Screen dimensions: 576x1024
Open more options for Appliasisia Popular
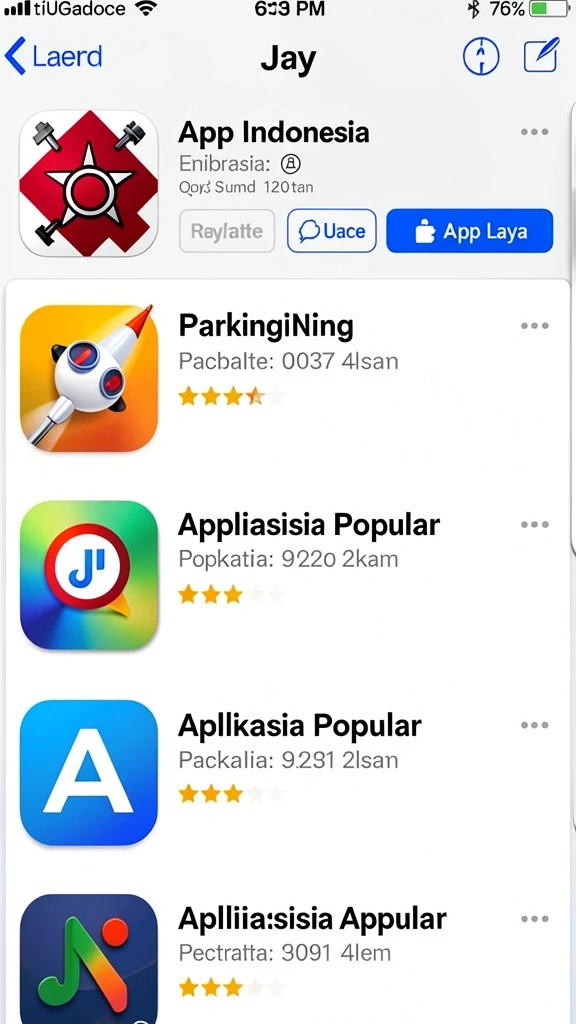point(534,524)
